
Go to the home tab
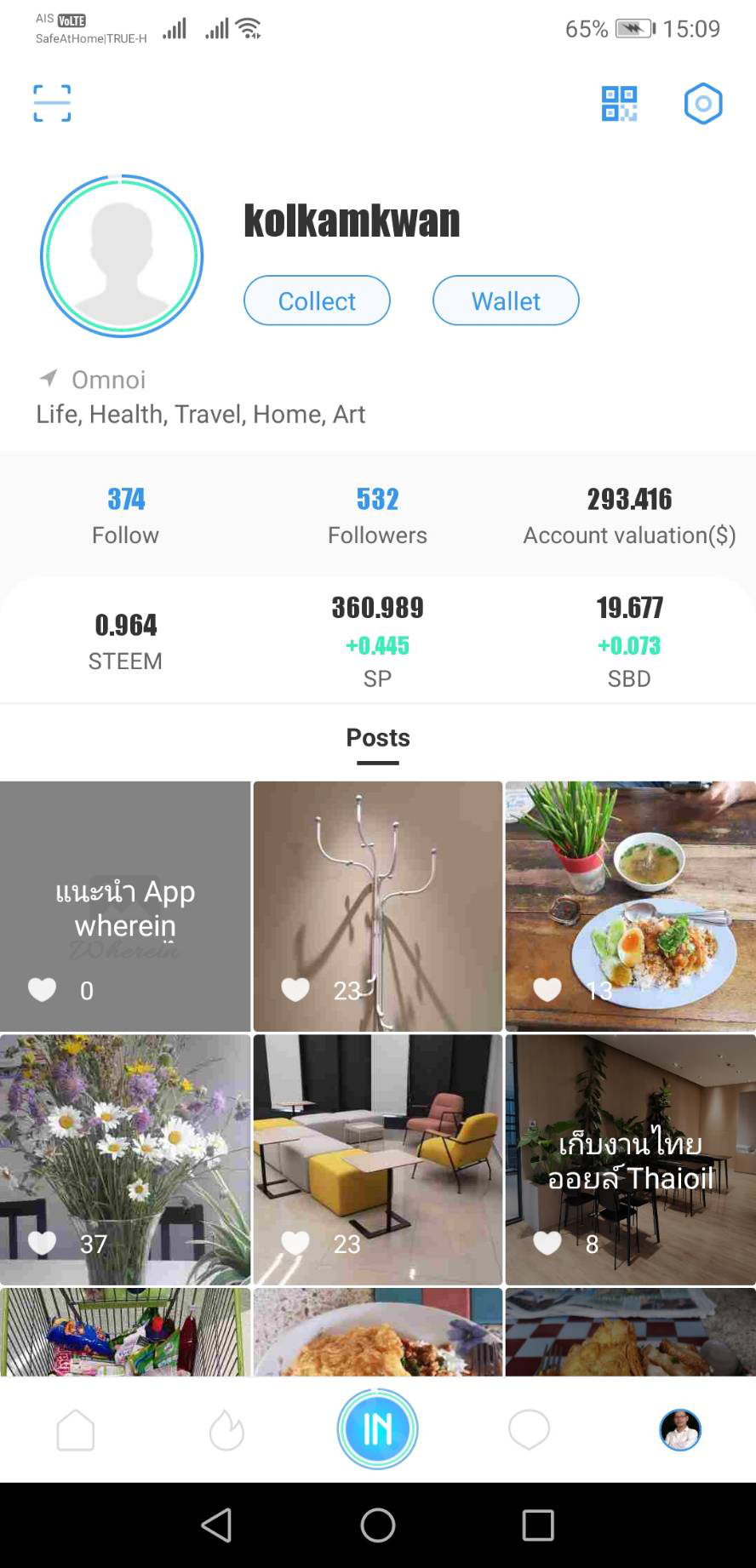pyautogui.click(x=76, y=1429)
